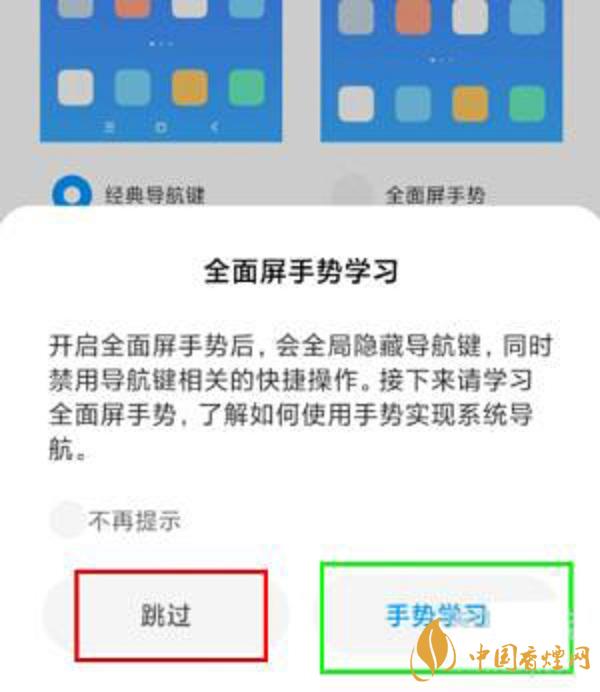Check the 不再提示 option
This screenshot has width=600, height=692.
coord(68,520)
